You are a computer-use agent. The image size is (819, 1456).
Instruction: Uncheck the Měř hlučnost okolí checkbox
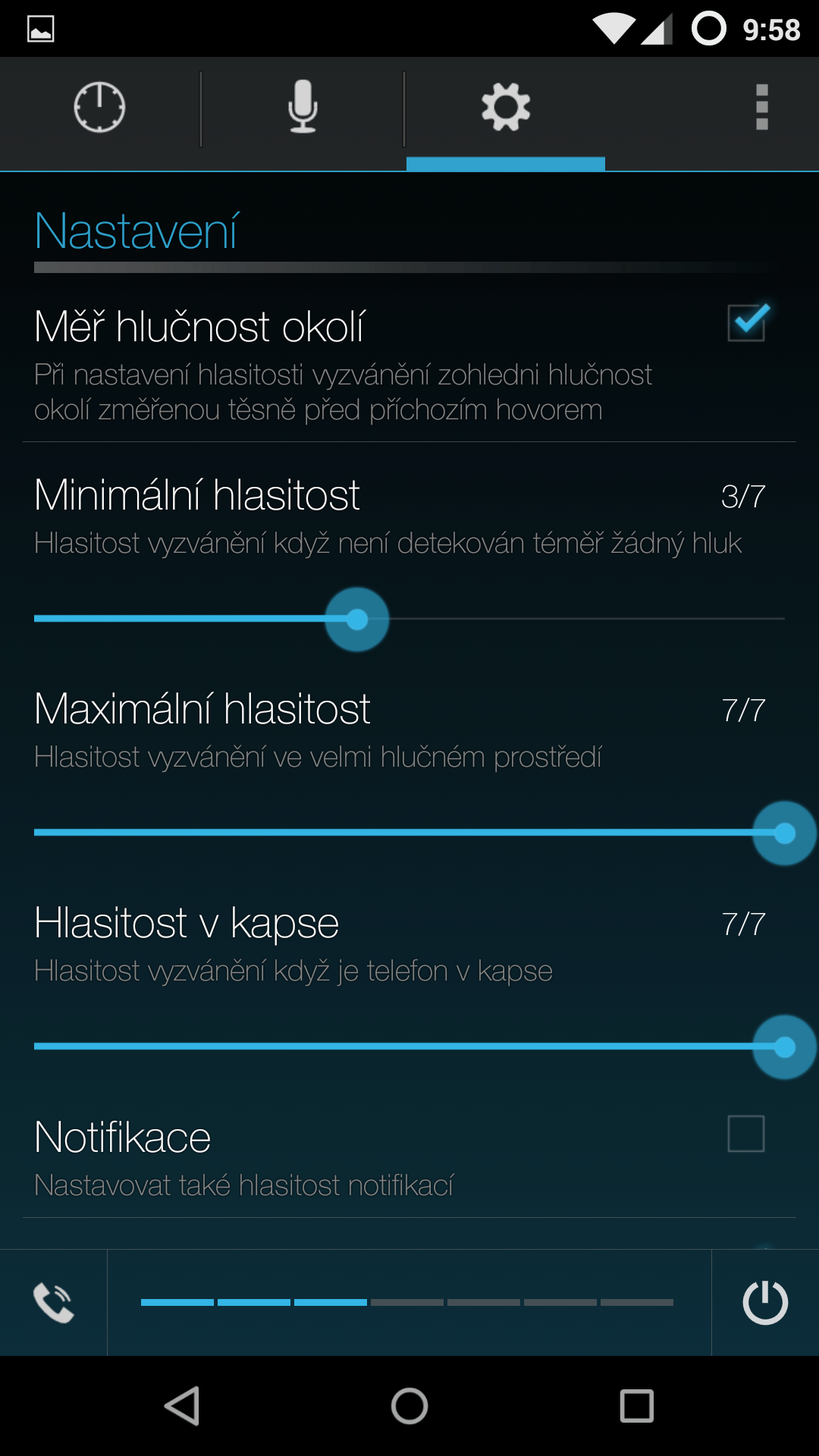(x=747, y=322)
